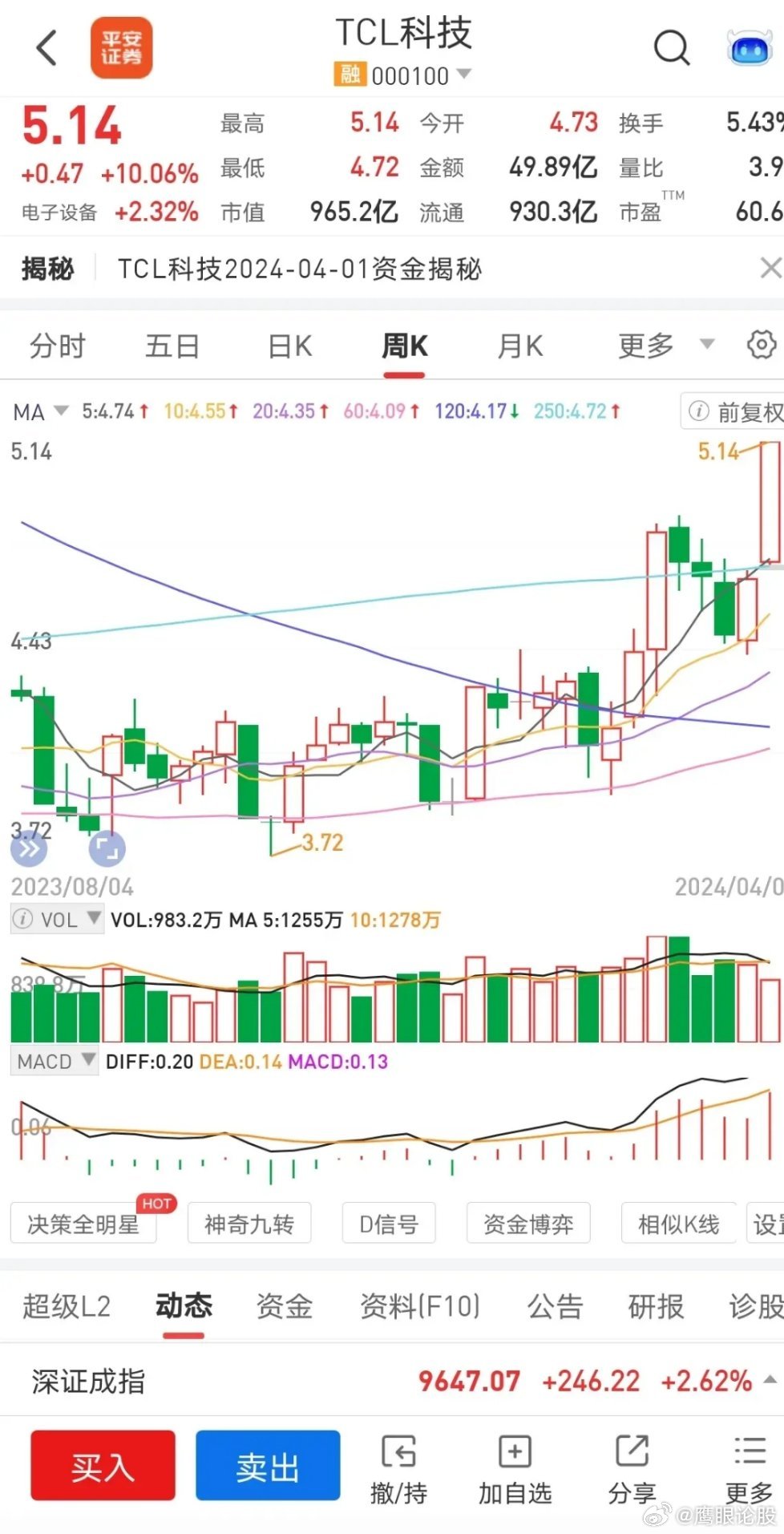The width and height of the screenshot is (784, 1534).
Task: Switch to the 分时 chart tab
Action: click(x=58, y=346)
